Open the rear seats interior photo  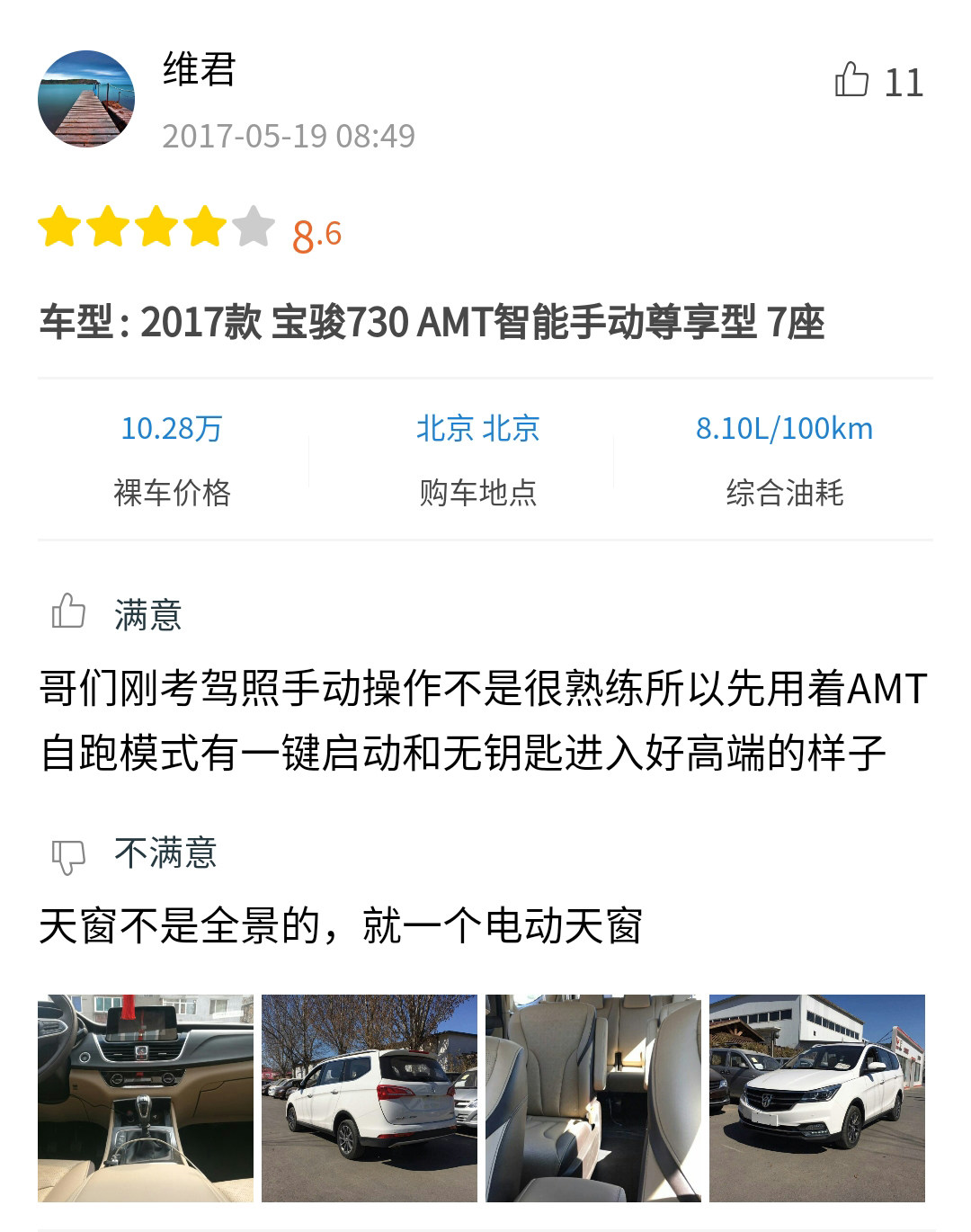[x=593, y=1097]
